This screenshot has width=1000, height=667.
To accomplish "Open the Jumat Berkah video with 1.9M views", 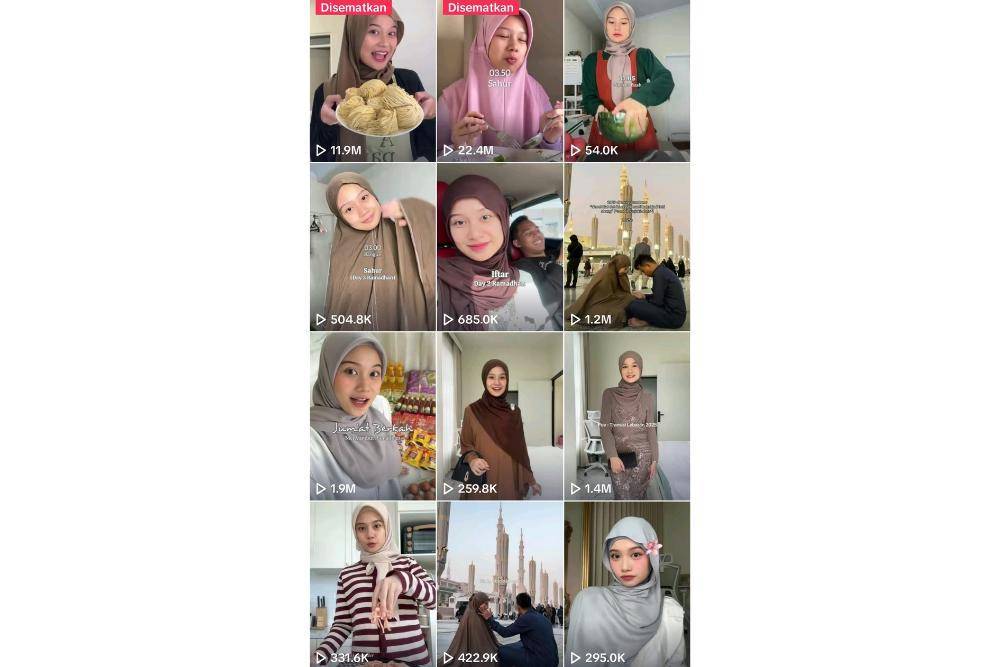I will coord(372,415).
